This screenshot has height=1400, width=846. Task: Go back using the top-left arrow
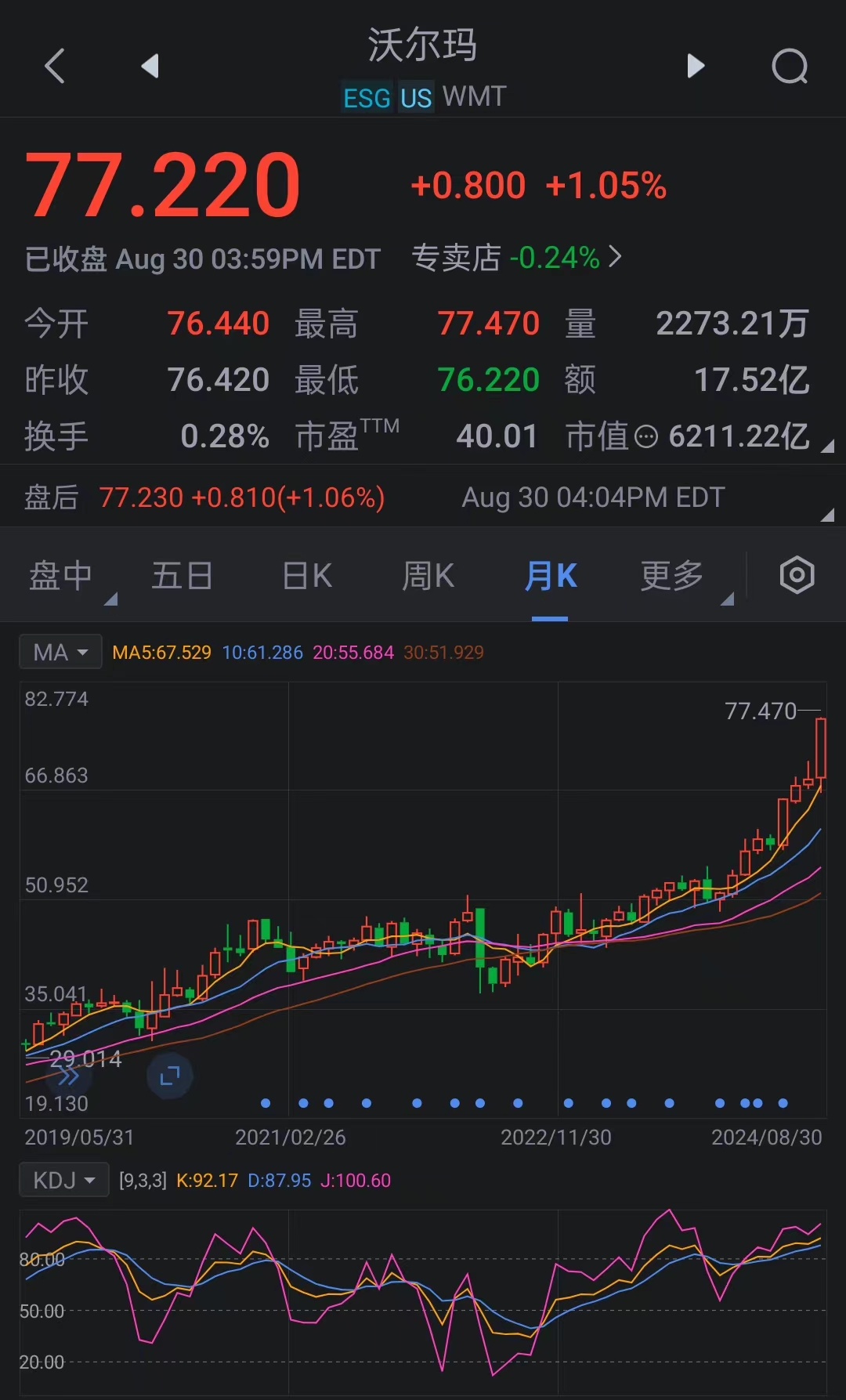(x=53, y=67)
